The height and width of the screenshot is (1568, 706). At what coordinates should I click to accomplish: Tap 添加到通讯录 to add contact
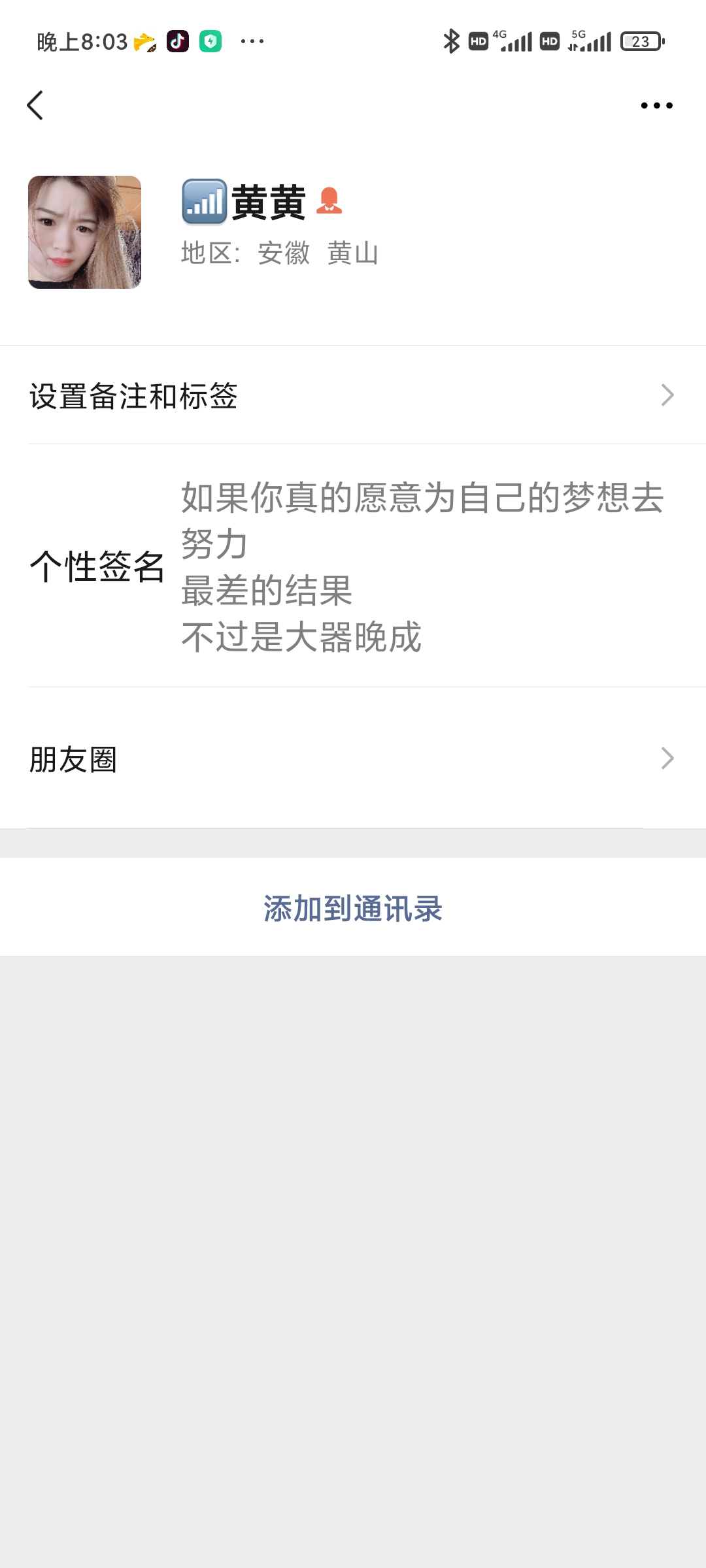coord(353,906)
